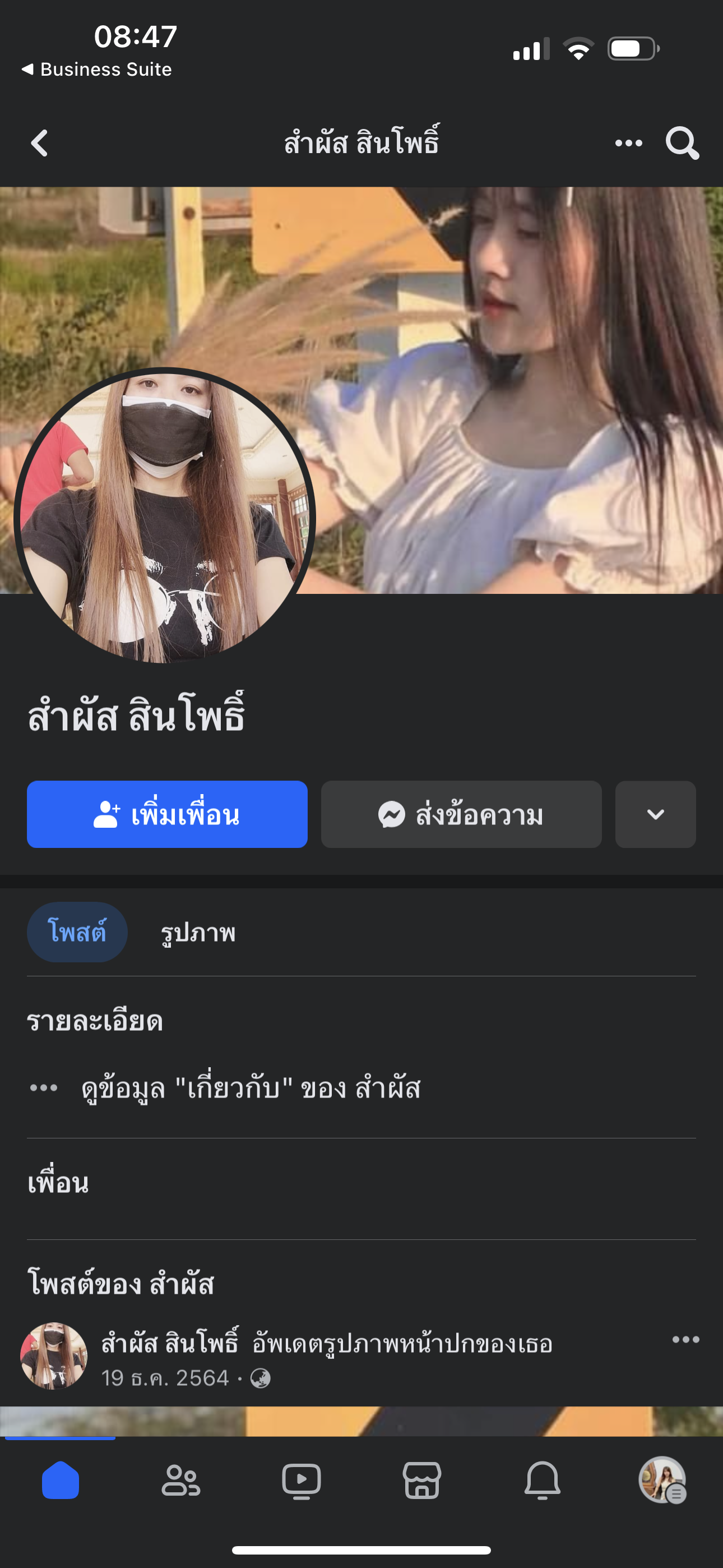Open the profile overflow menu in header
Screen dimensions: 723x1568
(628, 144)
